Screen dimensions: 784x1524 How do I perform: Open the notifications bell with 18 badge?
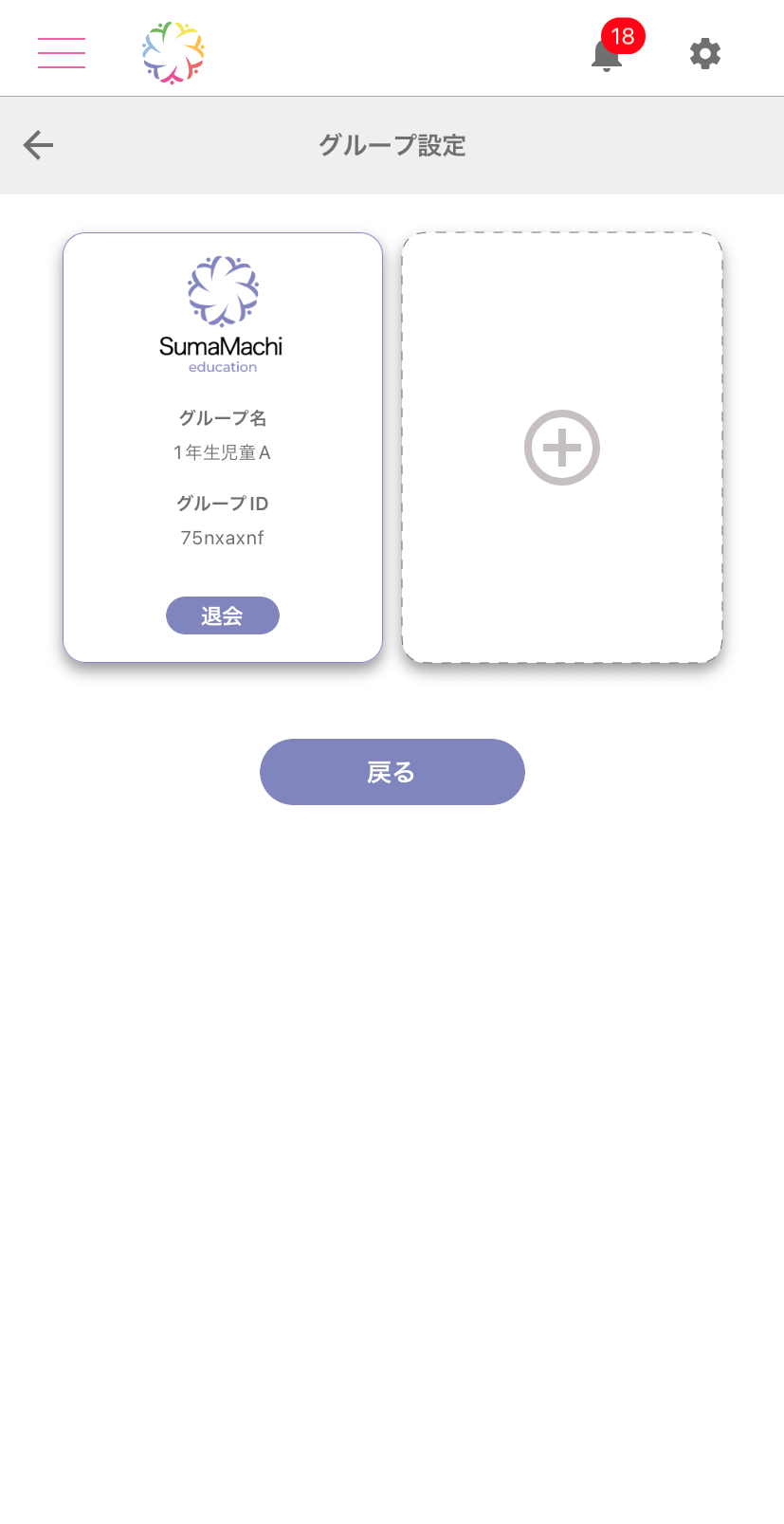pos(608,54)
